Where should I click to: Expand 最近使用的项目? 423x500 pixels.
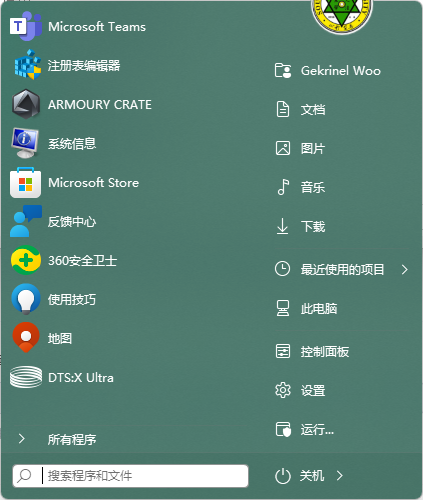tap(342, 269)
